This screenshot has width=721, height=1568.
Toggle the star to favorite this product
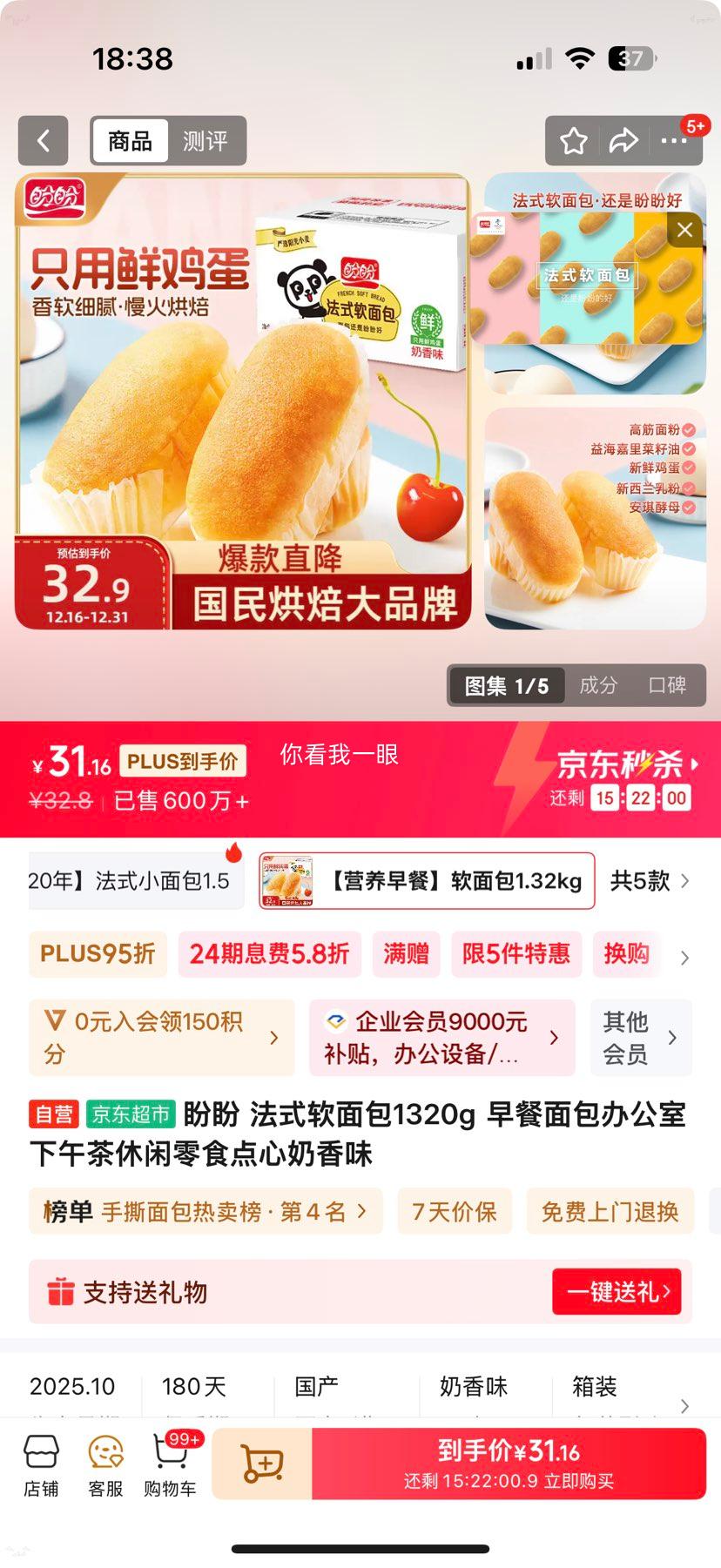click(573, 140)
